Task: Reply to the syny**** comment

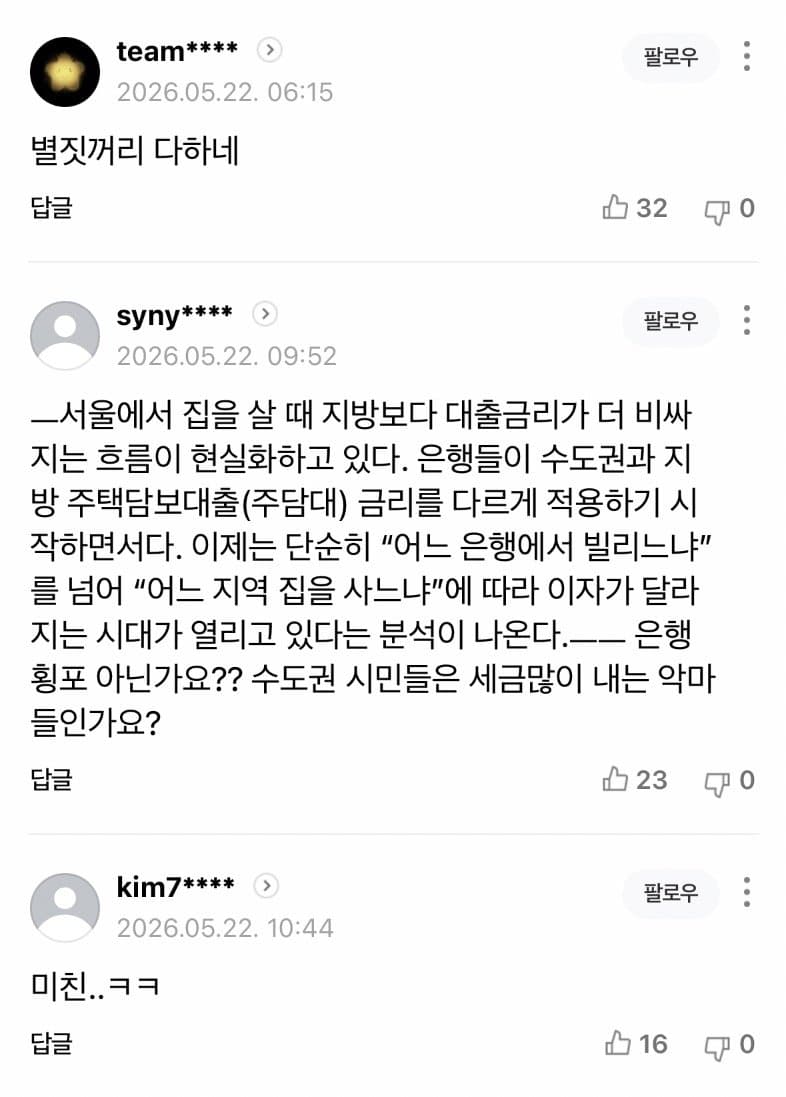Action: pyautogui.click(x=51, y=779)
